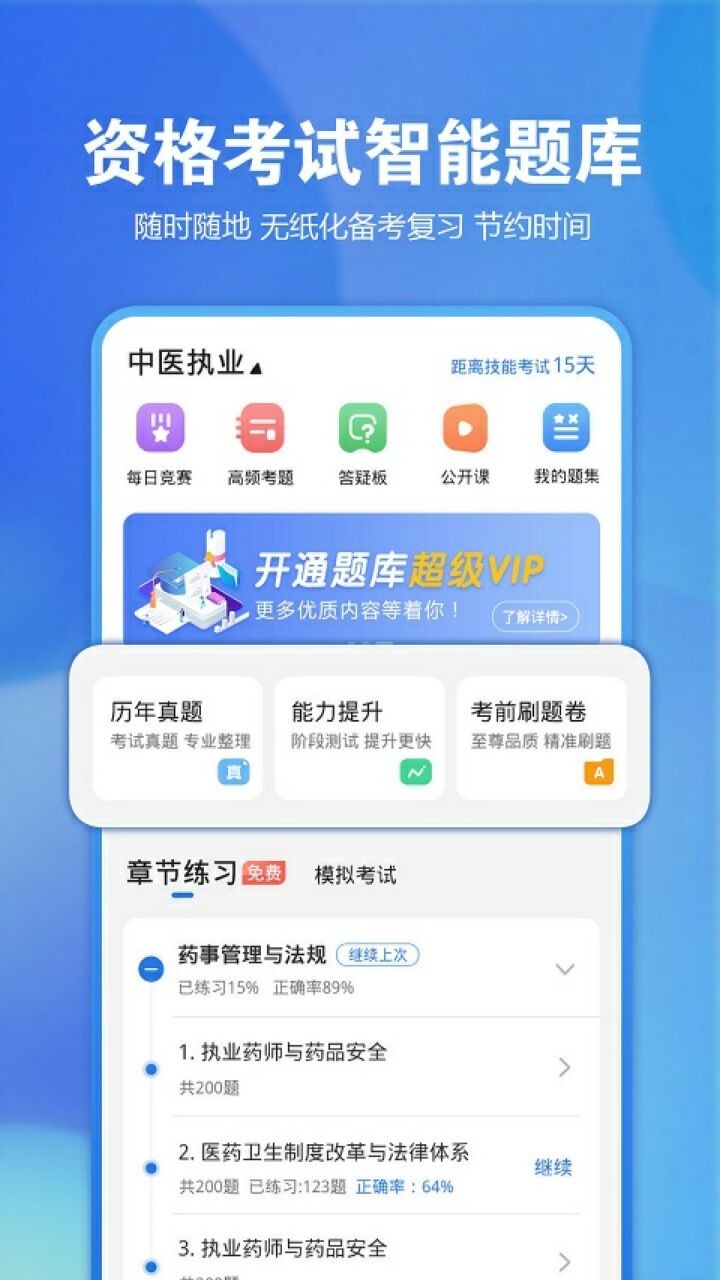Open 了解详情 VIP details link
The height and width of the screenshot is (1280, 720).
pyautogui.click(x=533, y=617)
